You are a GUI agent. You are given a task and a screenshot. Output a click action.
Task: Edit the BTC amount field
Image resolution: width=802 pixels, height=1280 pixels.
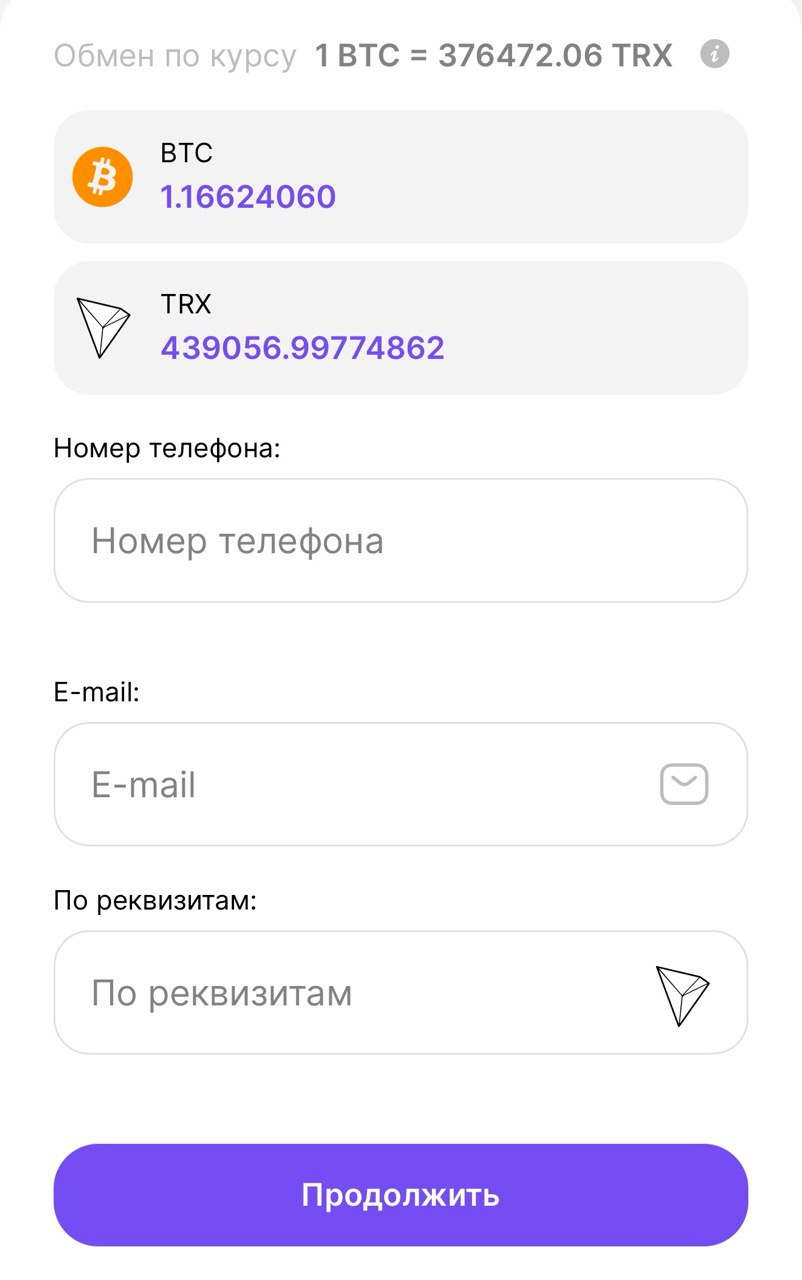point(248,197)
